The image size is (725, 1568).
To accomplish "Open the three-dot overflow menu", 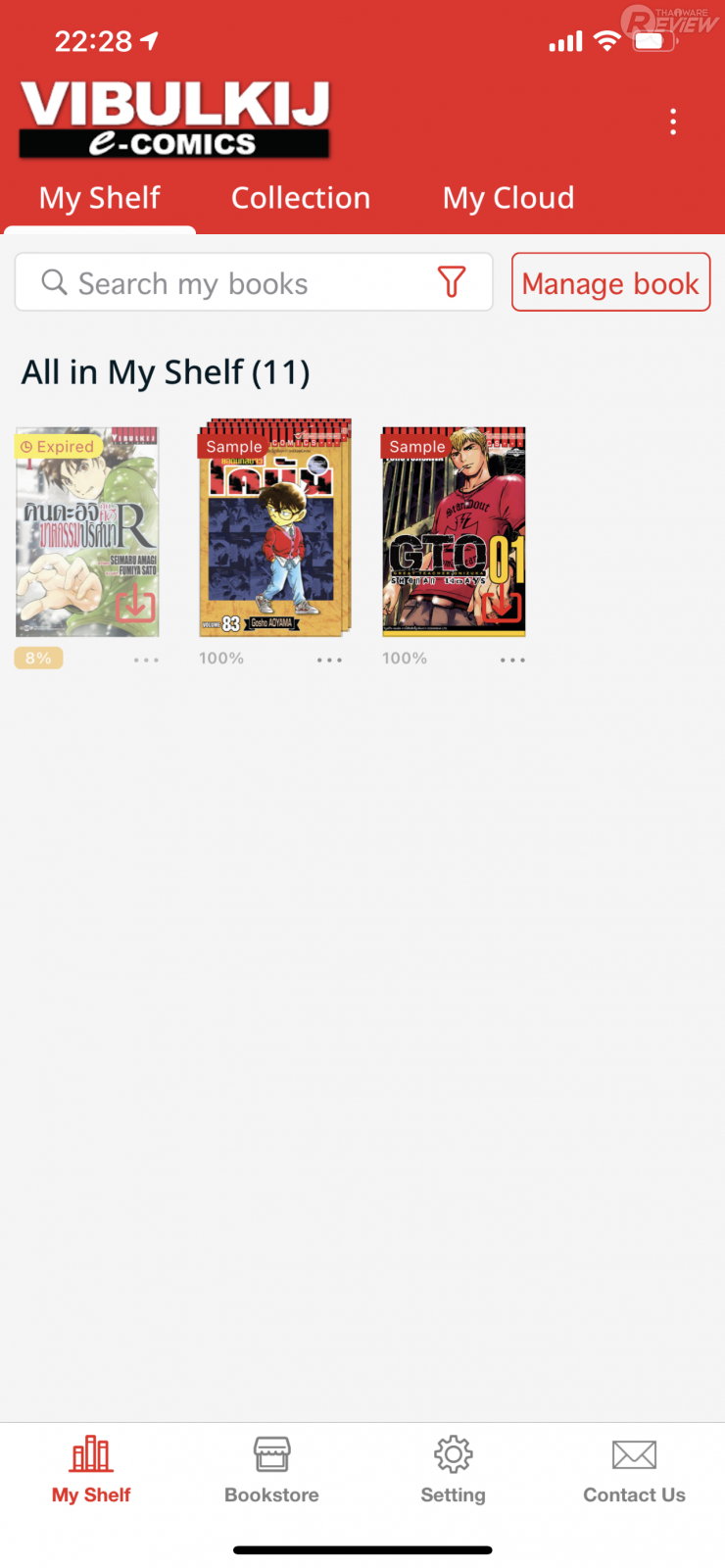I will tap(672, 122).
